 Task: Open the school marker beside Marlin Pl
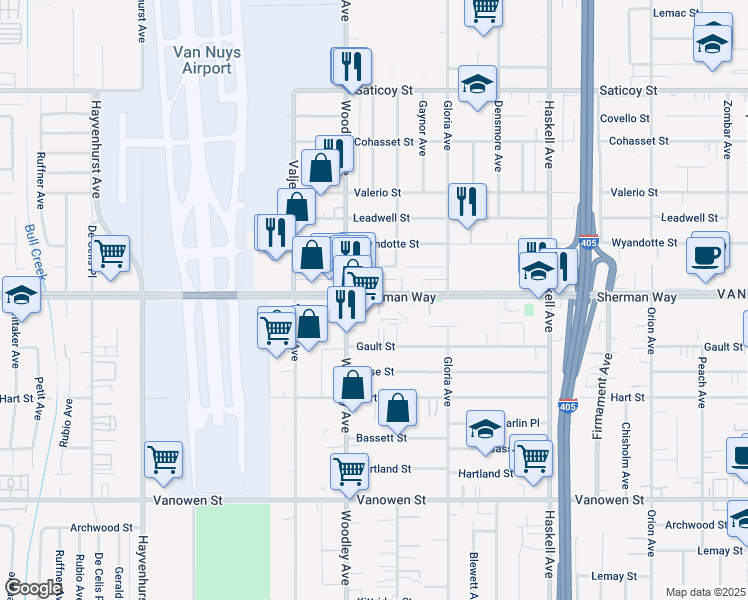(485, 429)
